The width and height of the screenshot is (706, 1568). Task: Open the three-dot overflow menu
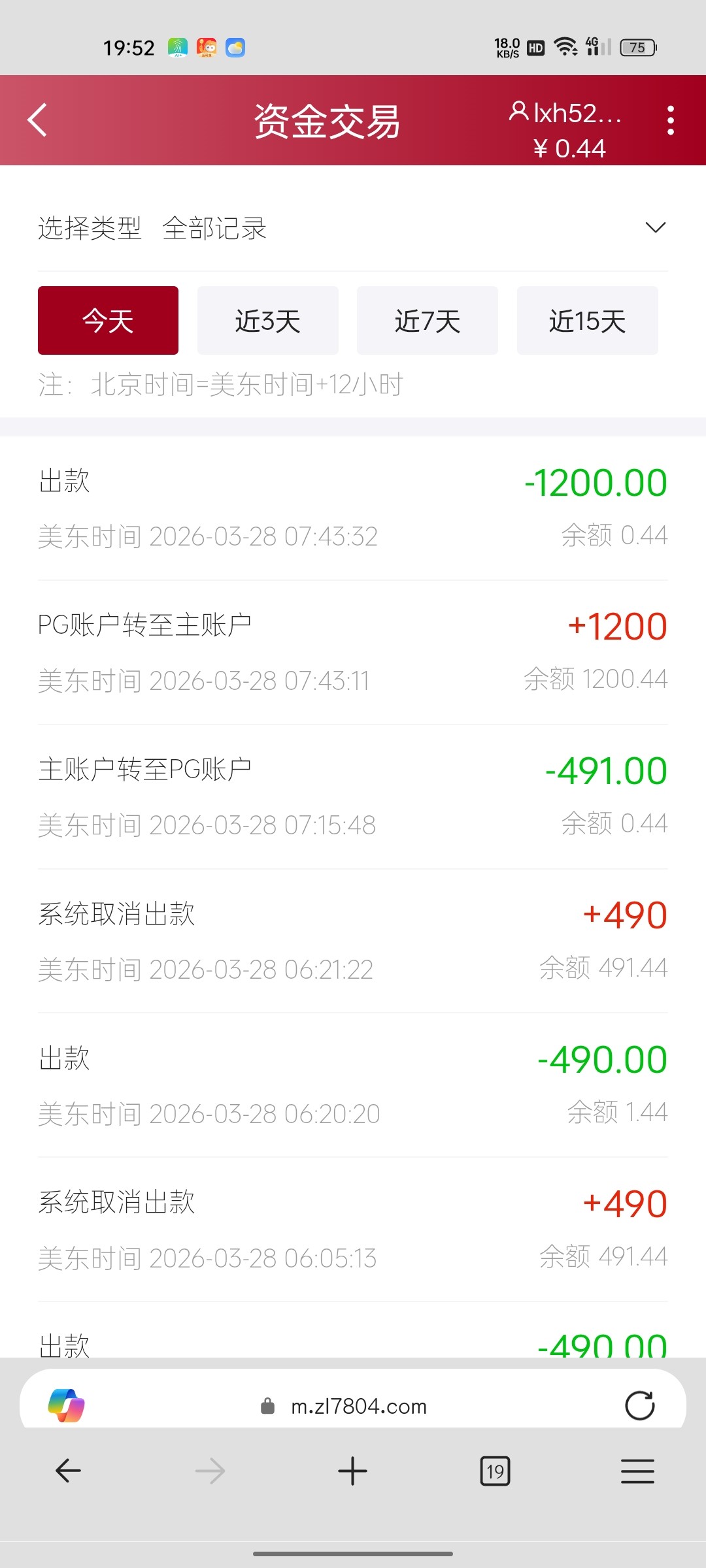click(x=670, y=121)
